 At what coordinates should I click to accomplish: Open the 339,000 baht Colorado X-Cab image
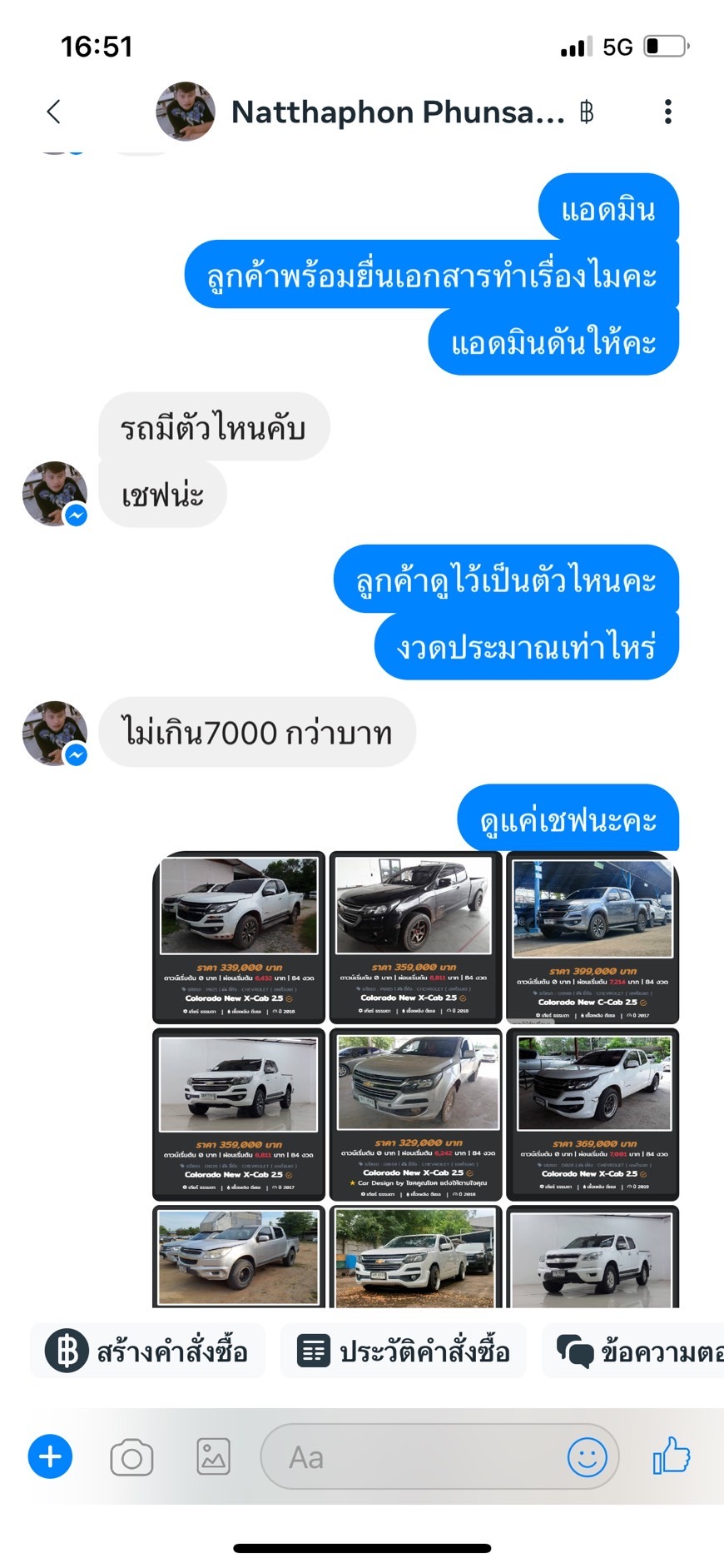pos(239,937)
